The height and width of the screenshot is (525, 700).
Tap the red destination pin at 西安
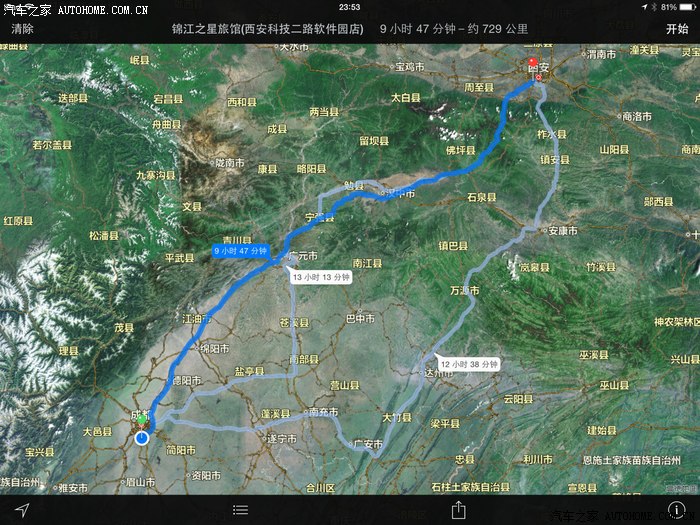pyautogui.click(x=534, y=68)
